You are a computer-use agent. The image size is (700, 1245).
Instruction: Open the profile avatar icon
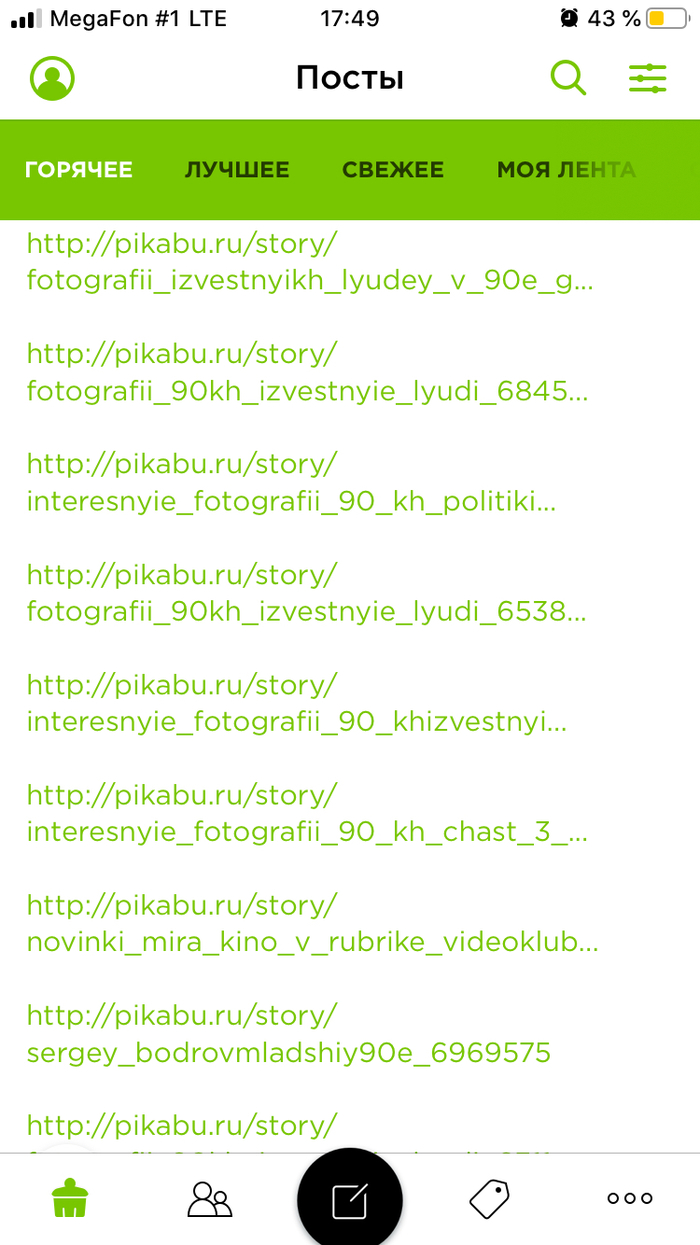(x=52, y=78)
